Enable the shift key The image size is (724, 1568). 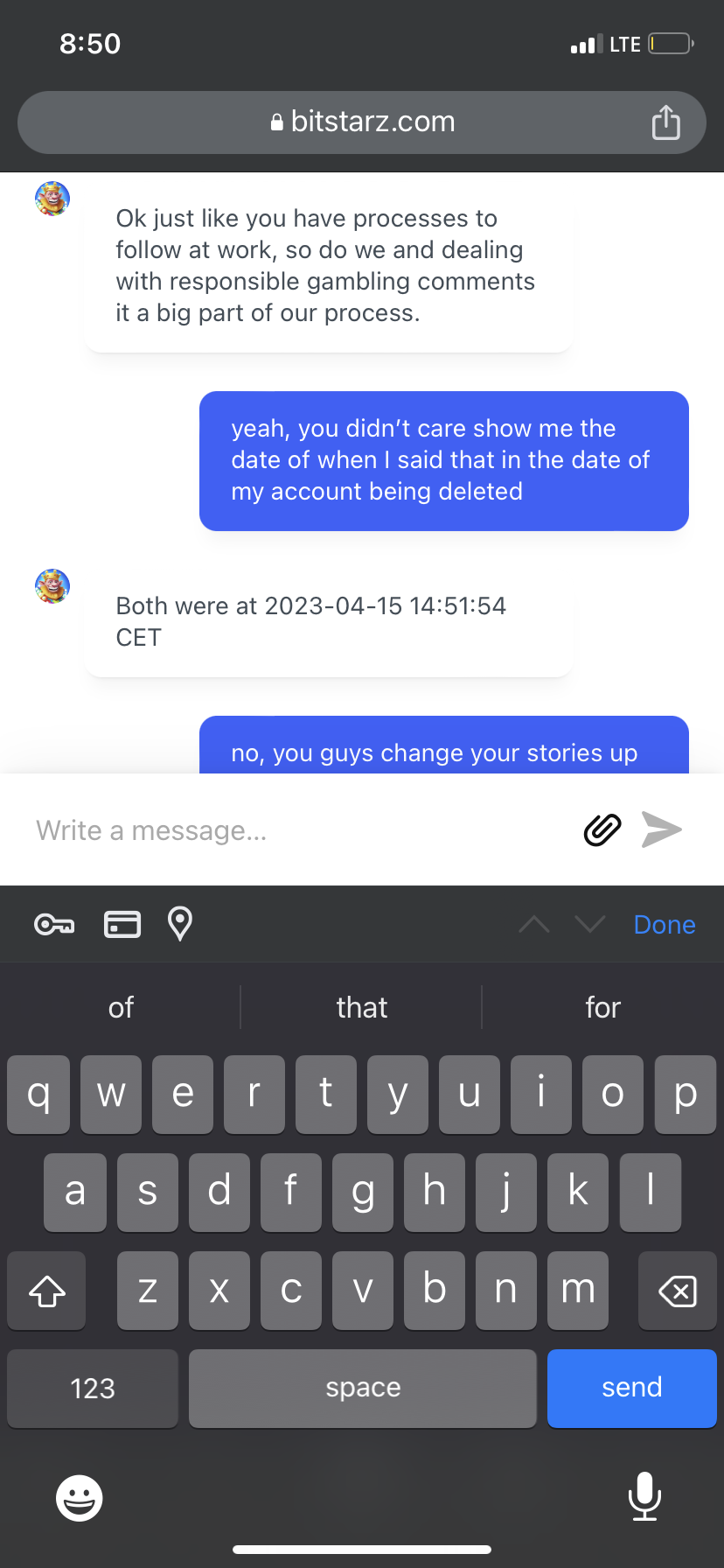tap(47, 1291)
